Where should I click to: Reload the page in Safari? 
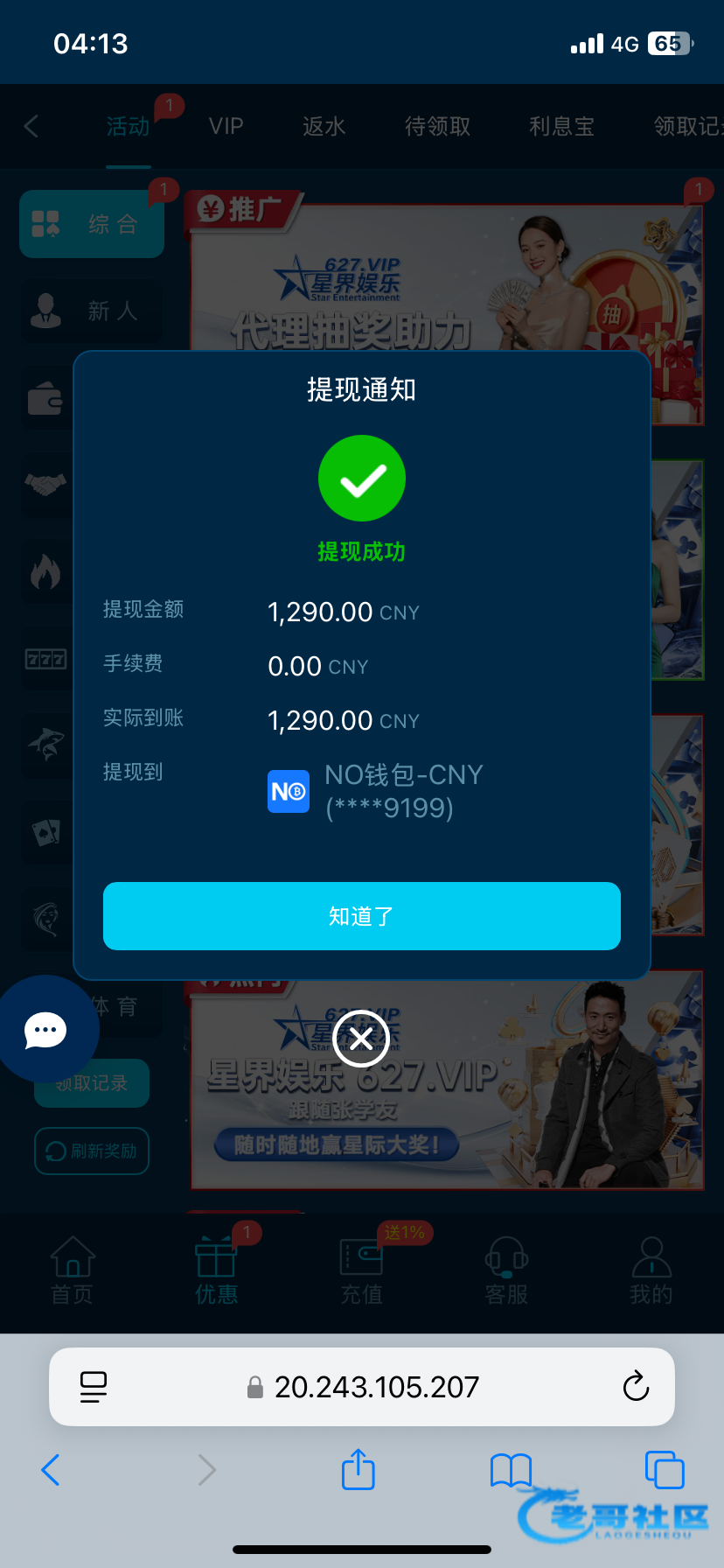636,1387
